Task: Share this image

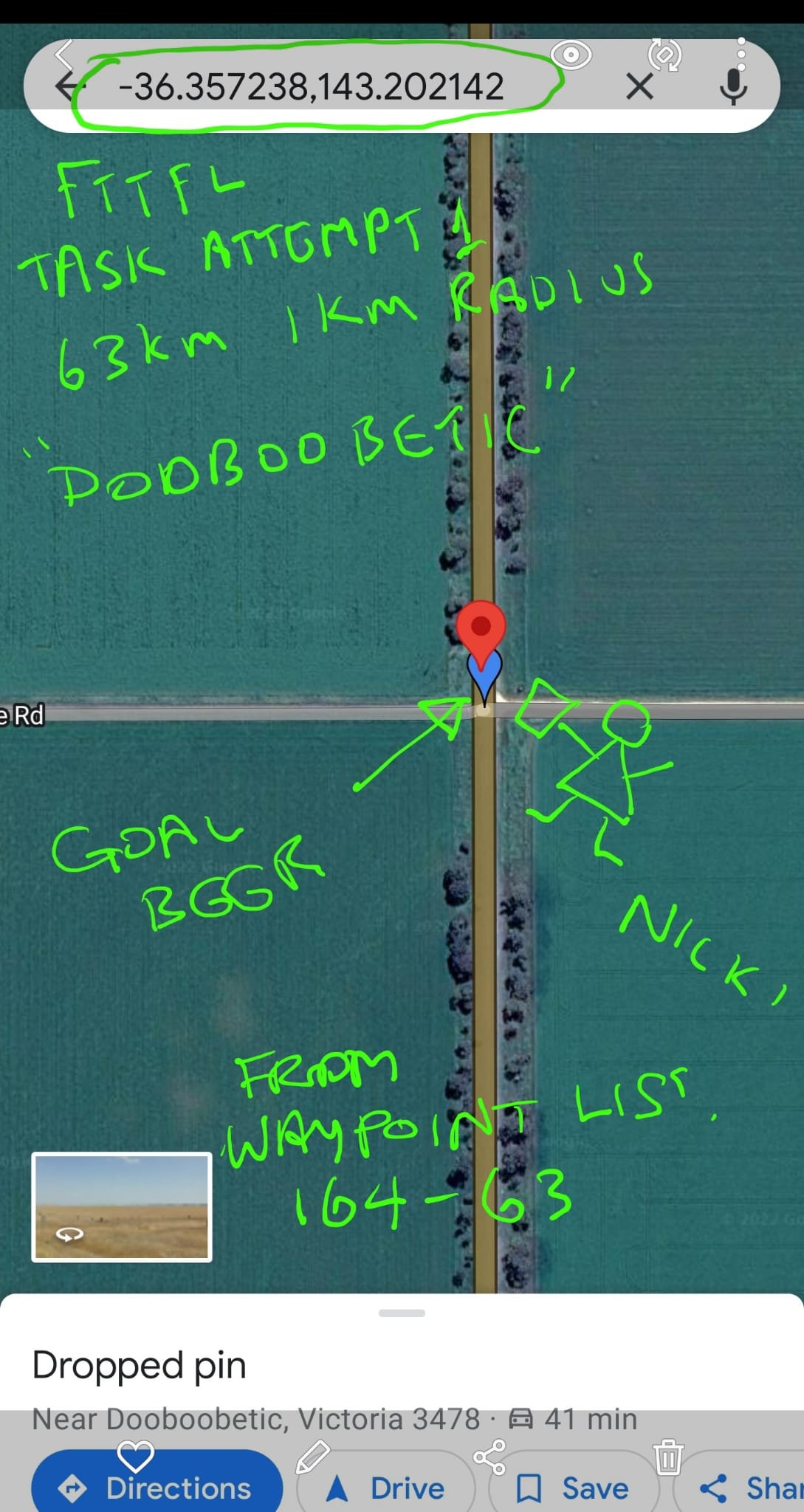Action: (489, 1457)
